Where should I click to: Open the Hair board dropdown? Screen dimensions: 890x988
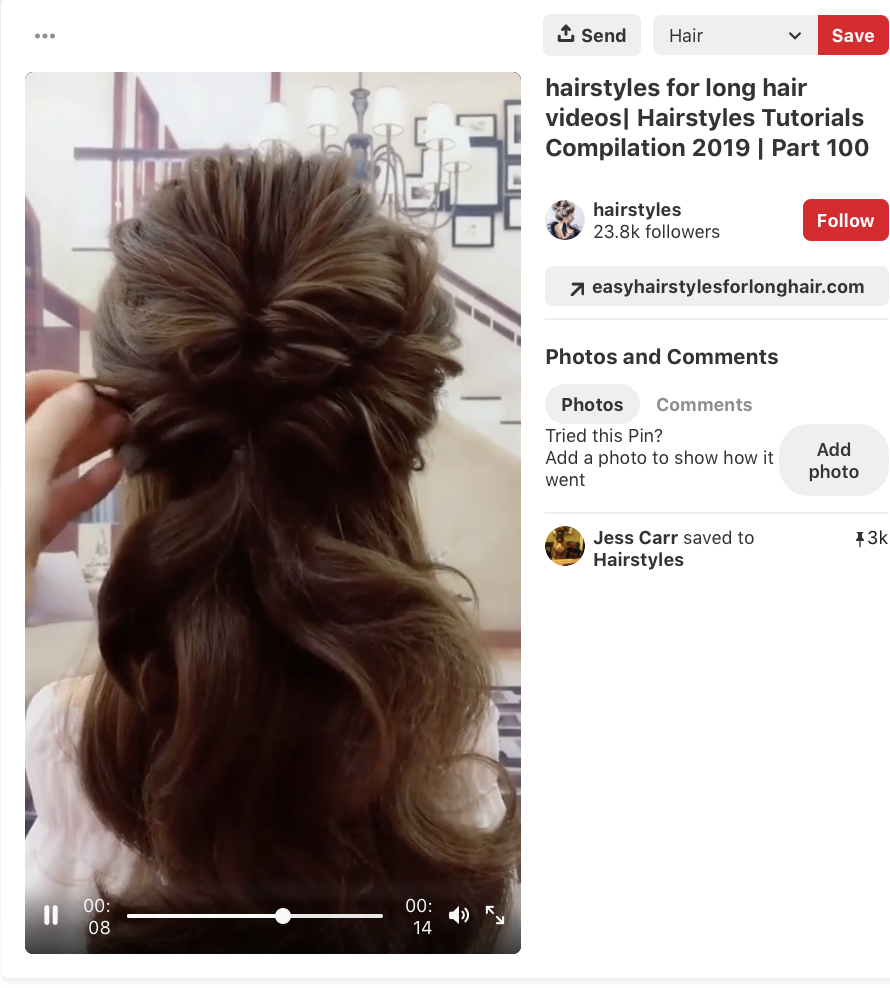(735, 35)
